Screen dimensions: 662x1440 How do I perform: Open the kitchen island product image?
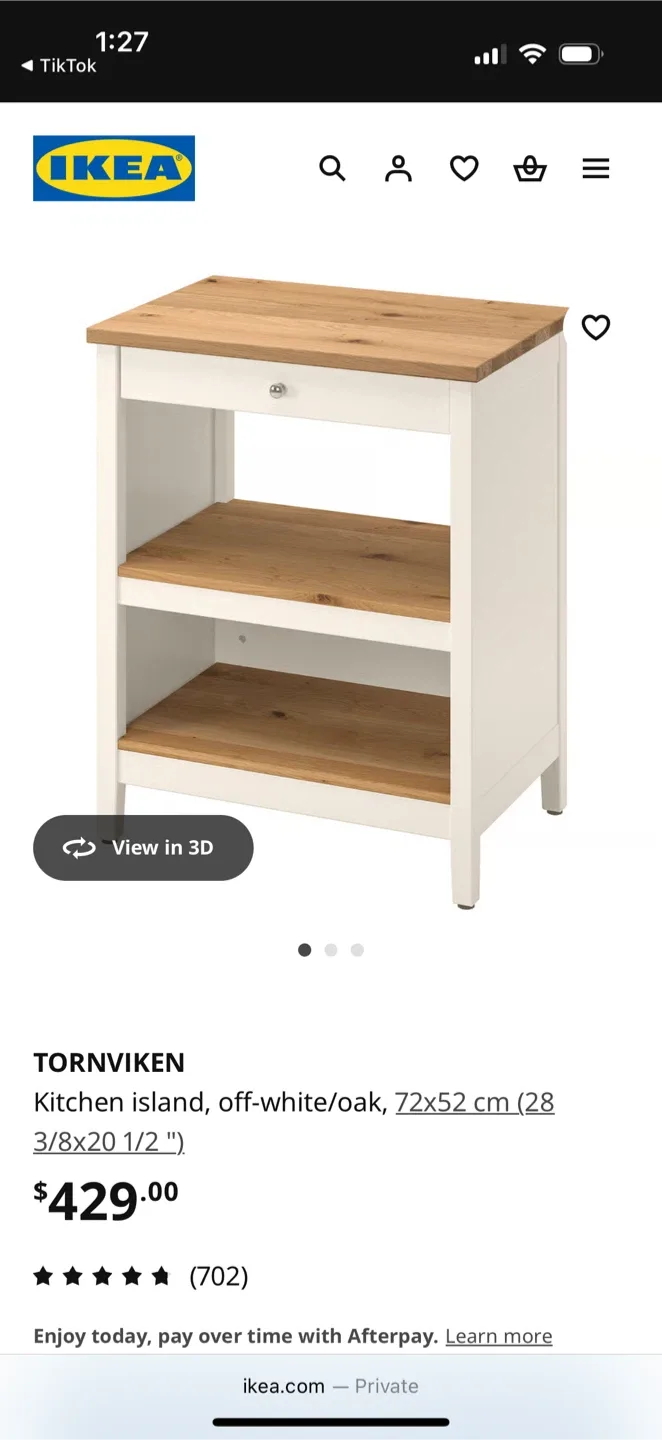point(330,590)
